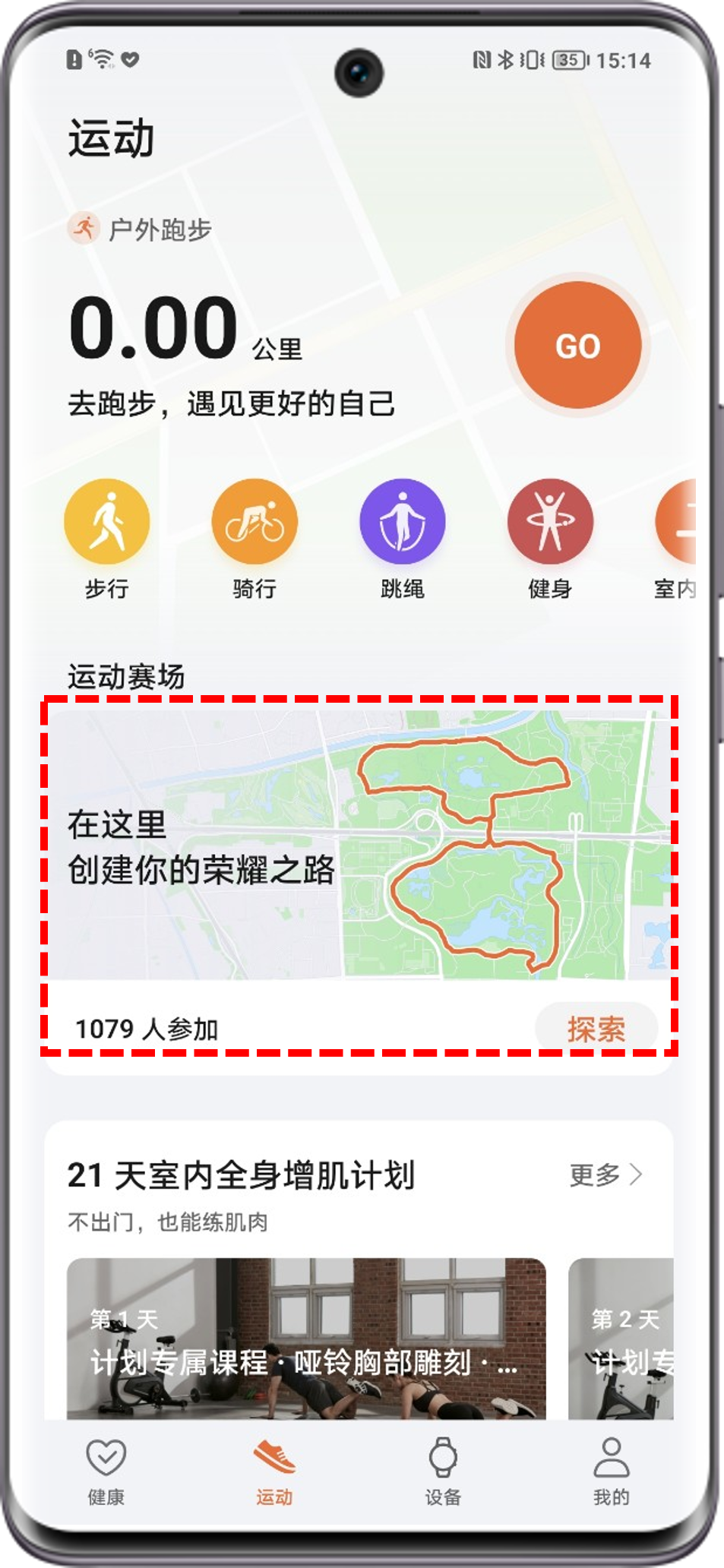This screenshot has width=724, height=1568.
Task: Select the 步行 walking activity
Action: point(107,522)
